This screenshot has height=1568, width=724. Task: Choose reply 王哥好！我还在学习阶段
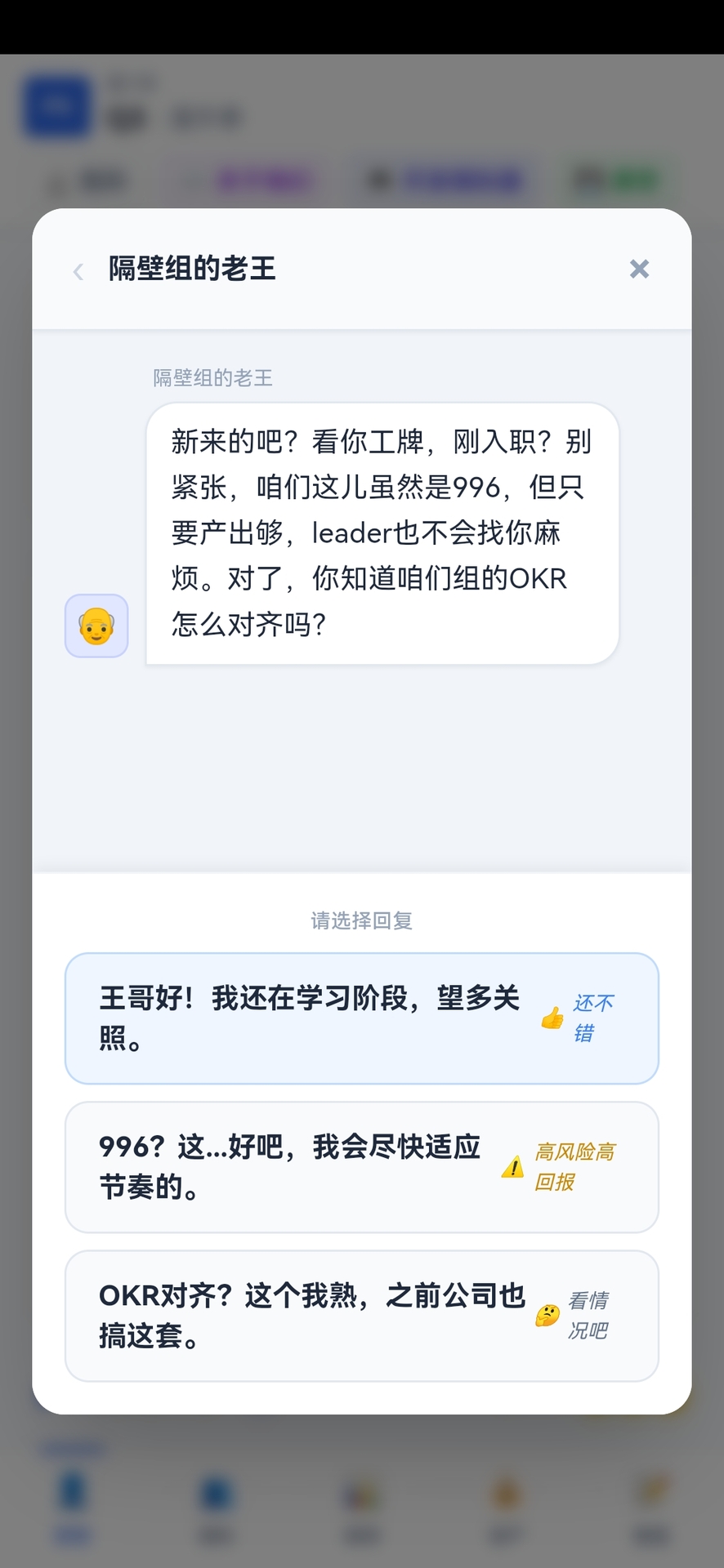[361, 1018]
